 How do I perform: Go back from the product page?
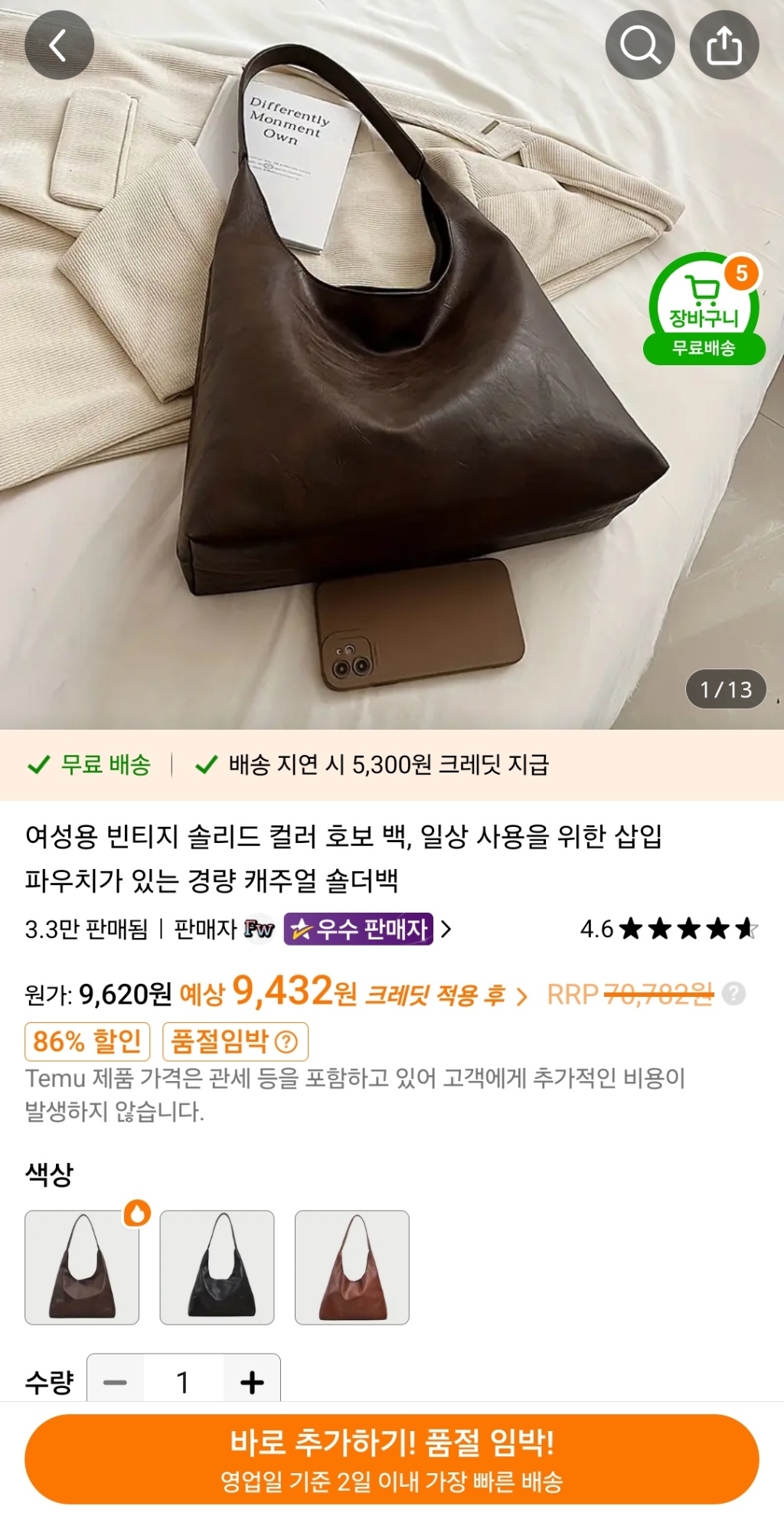(59, 46)
